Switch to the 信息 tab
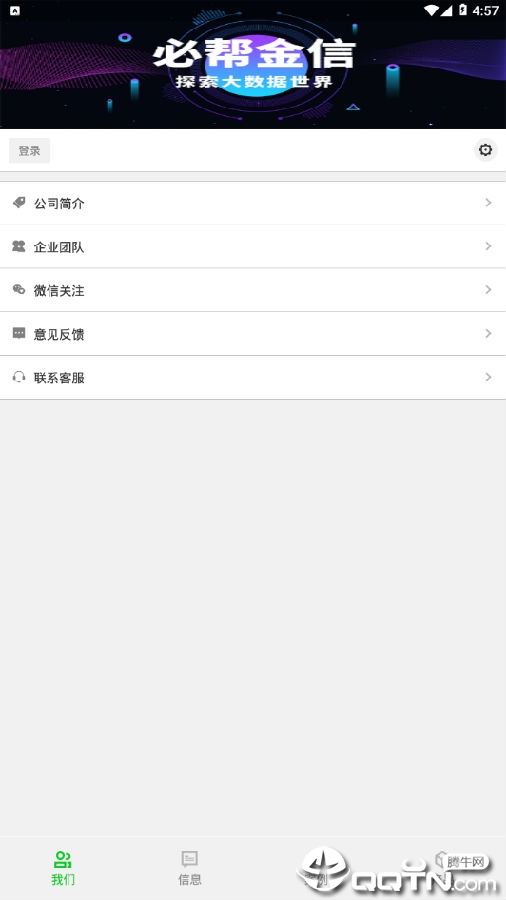Image resolution: width=506 pixels, height=900 pixels. tap(189, 868)
